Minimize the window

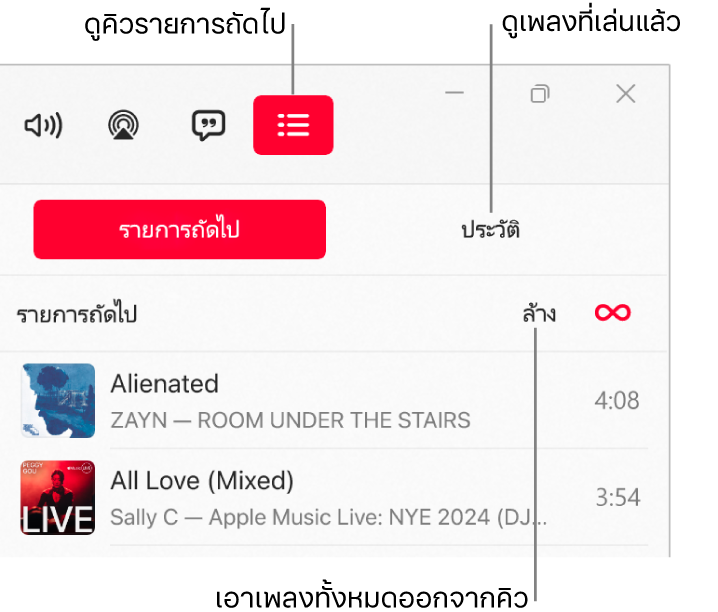coord(455,94)
